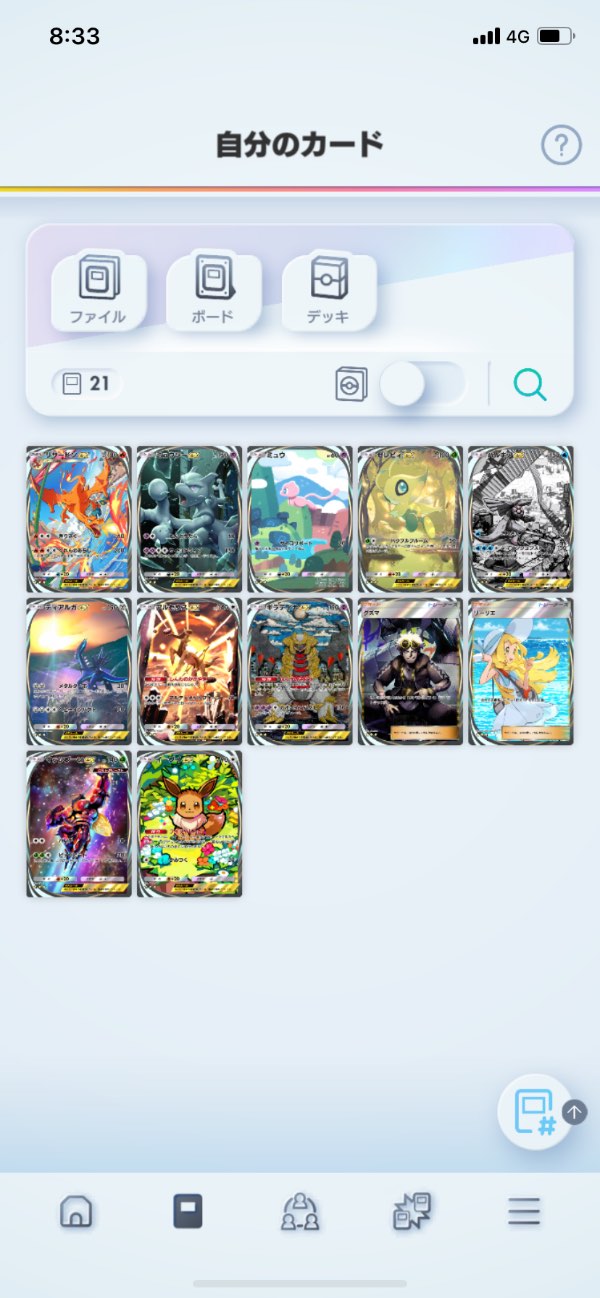This screenshot has width=600, height=1298.
Task: Open the ボード (Board) section
Action: pos(212,290)
